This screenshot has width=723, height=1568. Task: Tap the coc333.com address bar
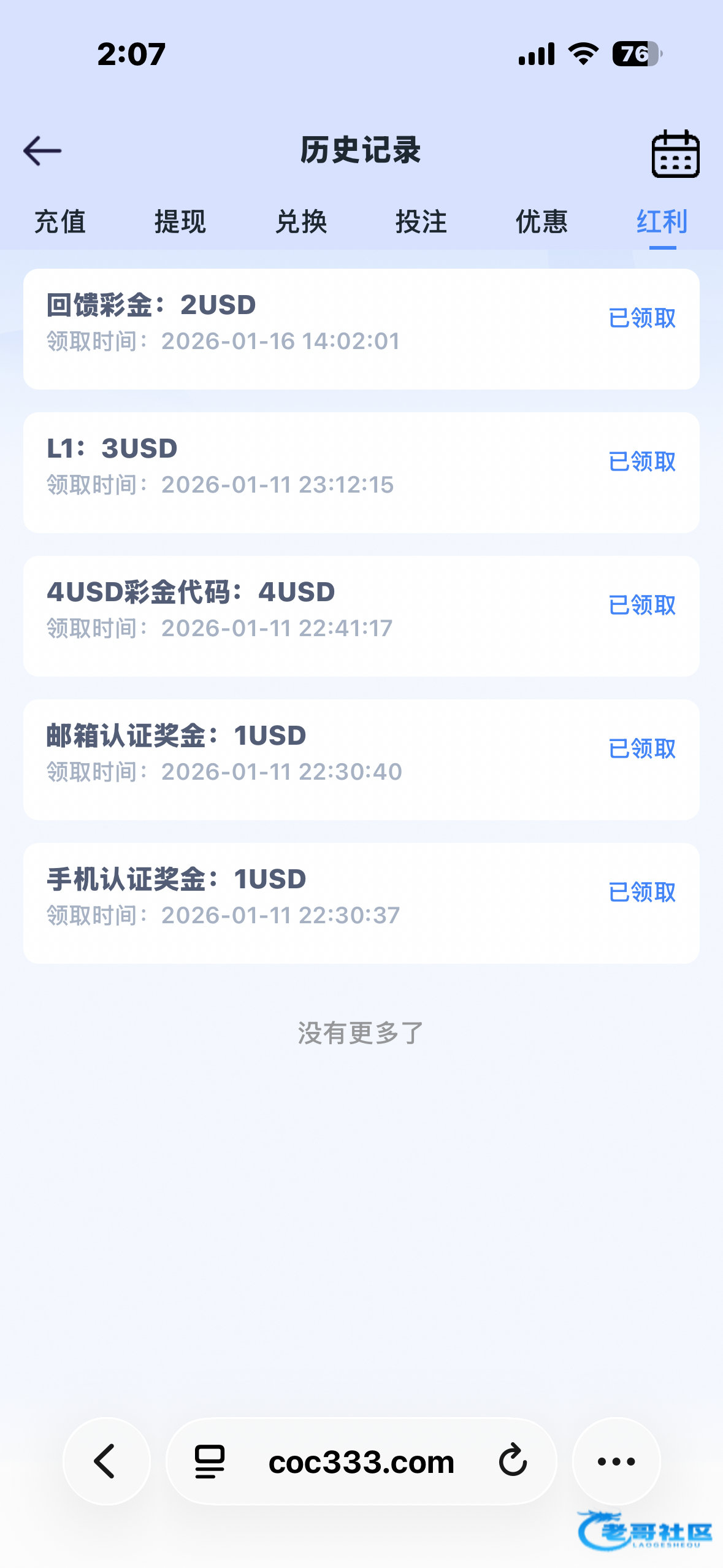[361, 1462]
